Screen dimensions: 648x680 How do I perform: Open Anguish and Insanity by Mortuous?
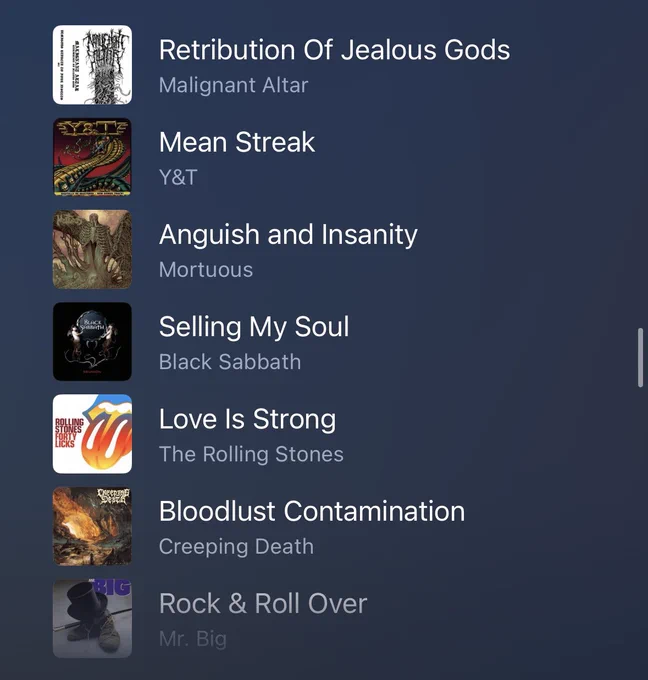324,249
